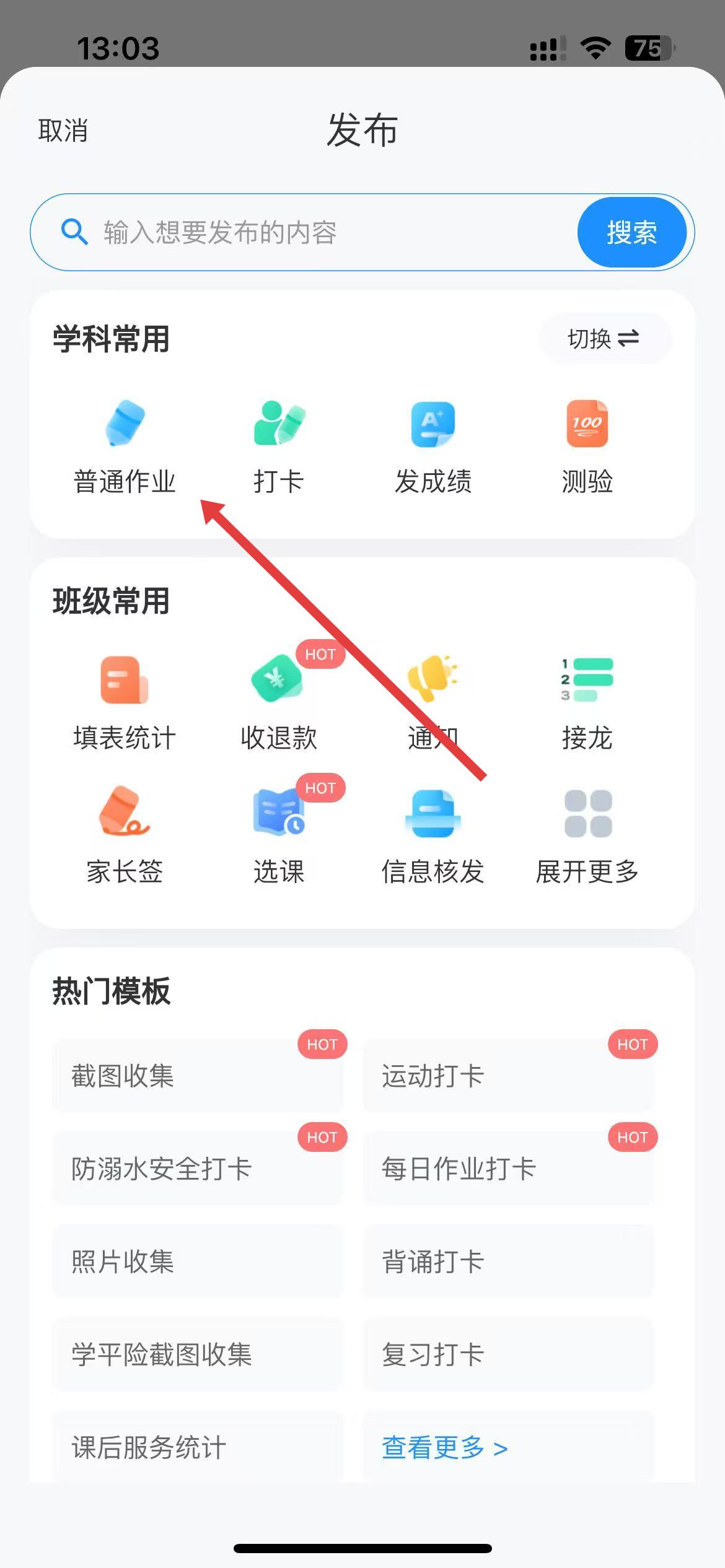
Task: Open 发成绩 to publish grades
Action: (433, 446)
